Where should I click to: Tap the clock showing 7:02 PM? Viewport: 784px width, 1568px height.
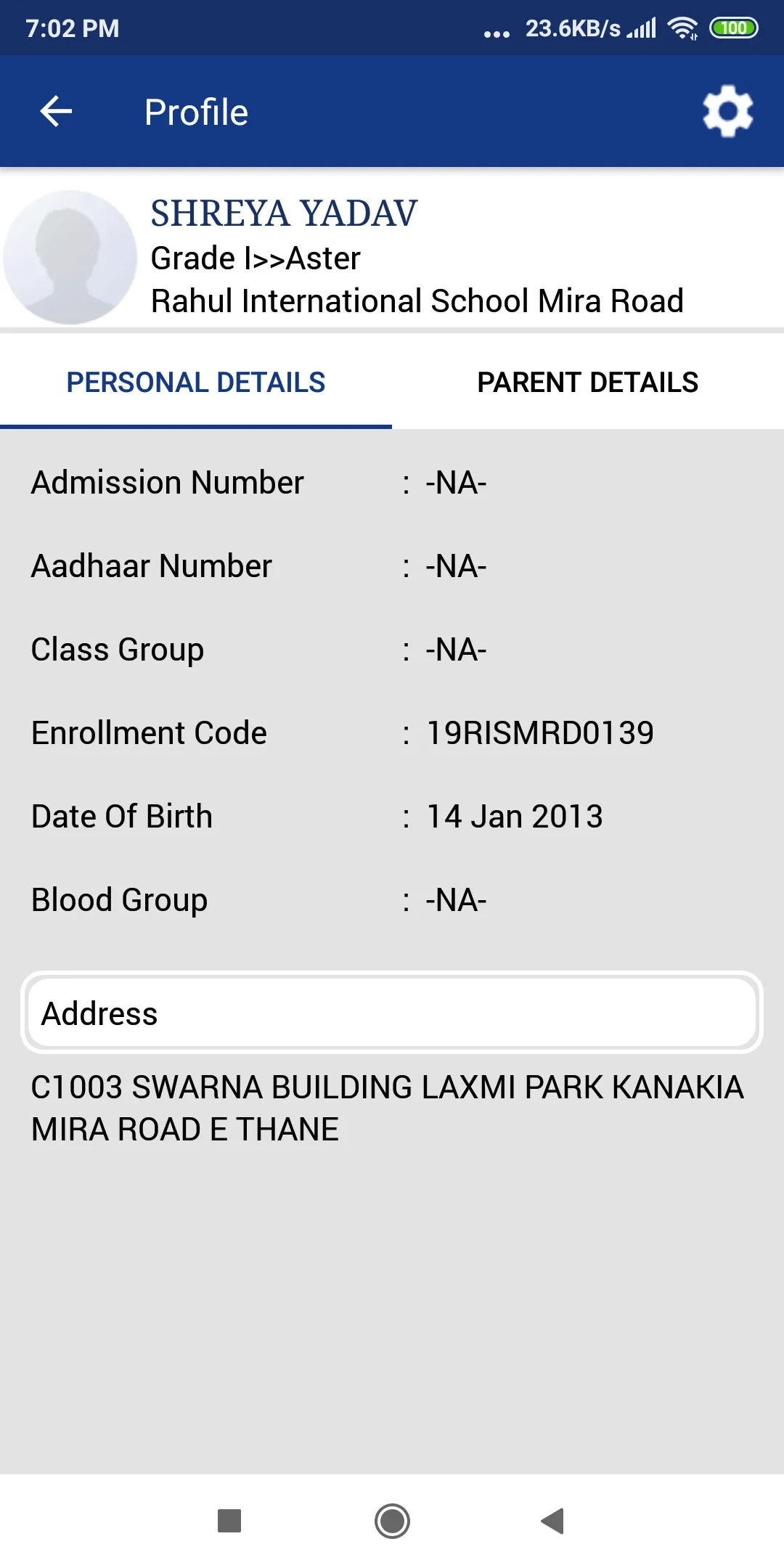click(x=70, y=28)
